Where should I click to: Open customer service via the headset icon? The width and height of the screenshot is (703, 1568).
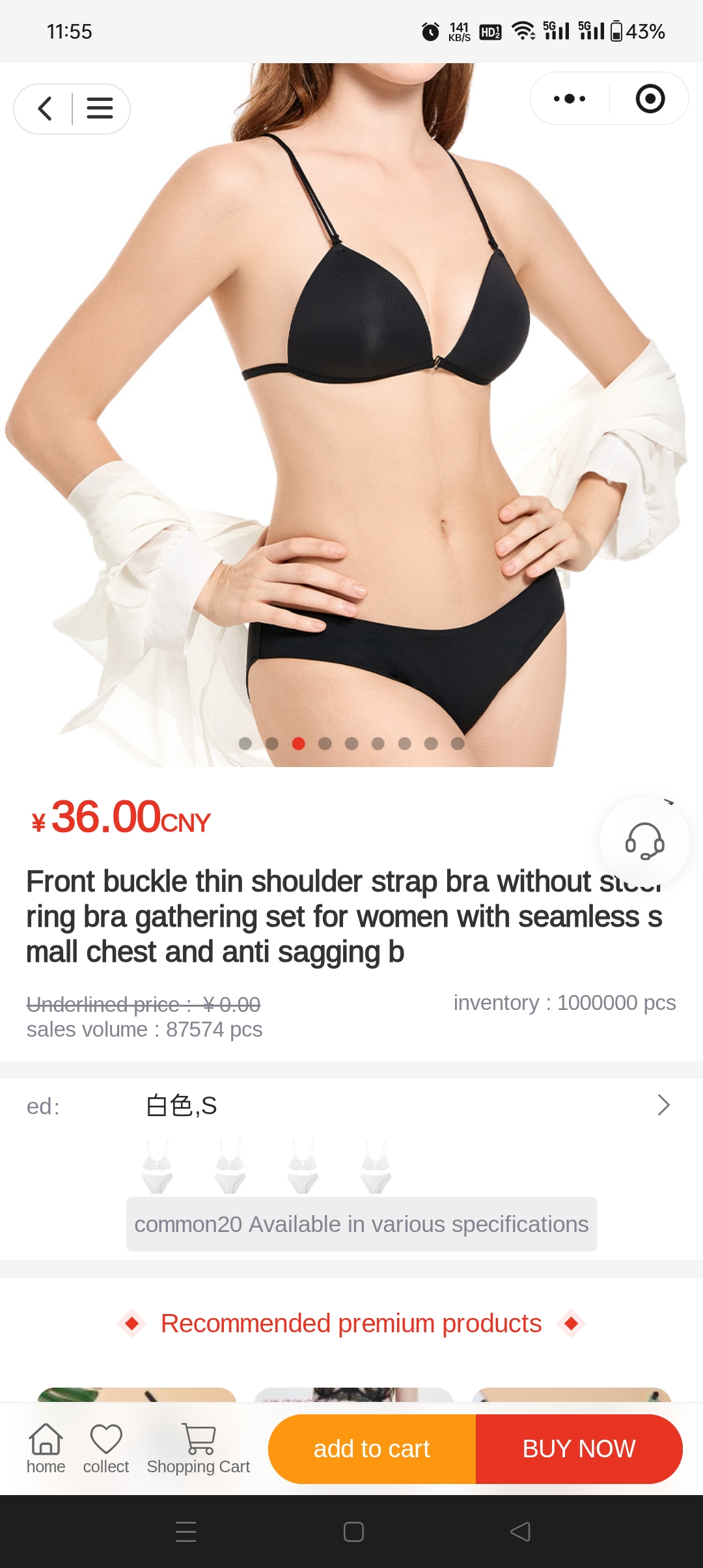(x=643, y=841)
